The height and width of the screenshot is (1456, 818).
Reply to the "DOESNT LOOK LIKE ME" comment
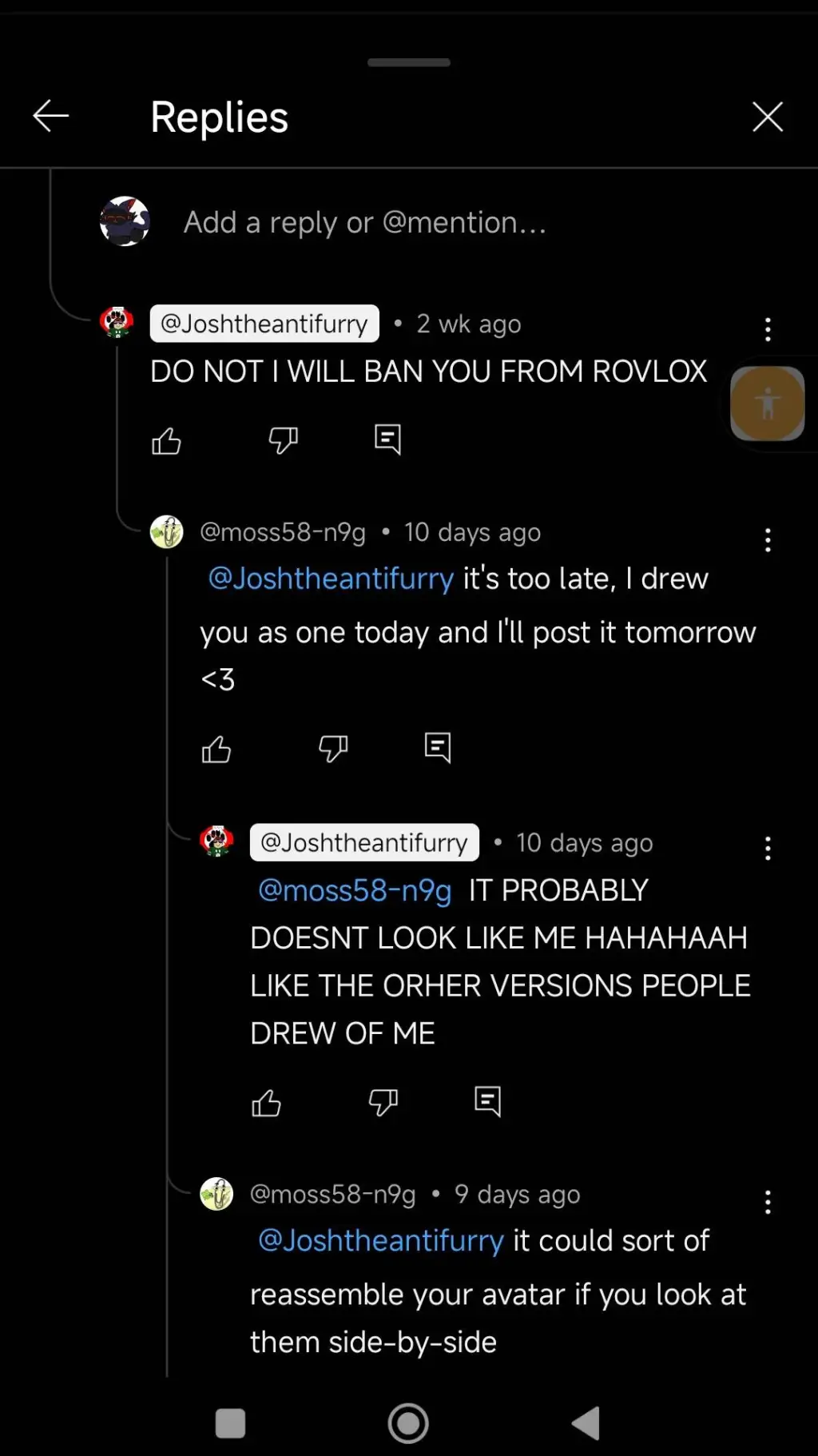click(x=488, y=1100)
